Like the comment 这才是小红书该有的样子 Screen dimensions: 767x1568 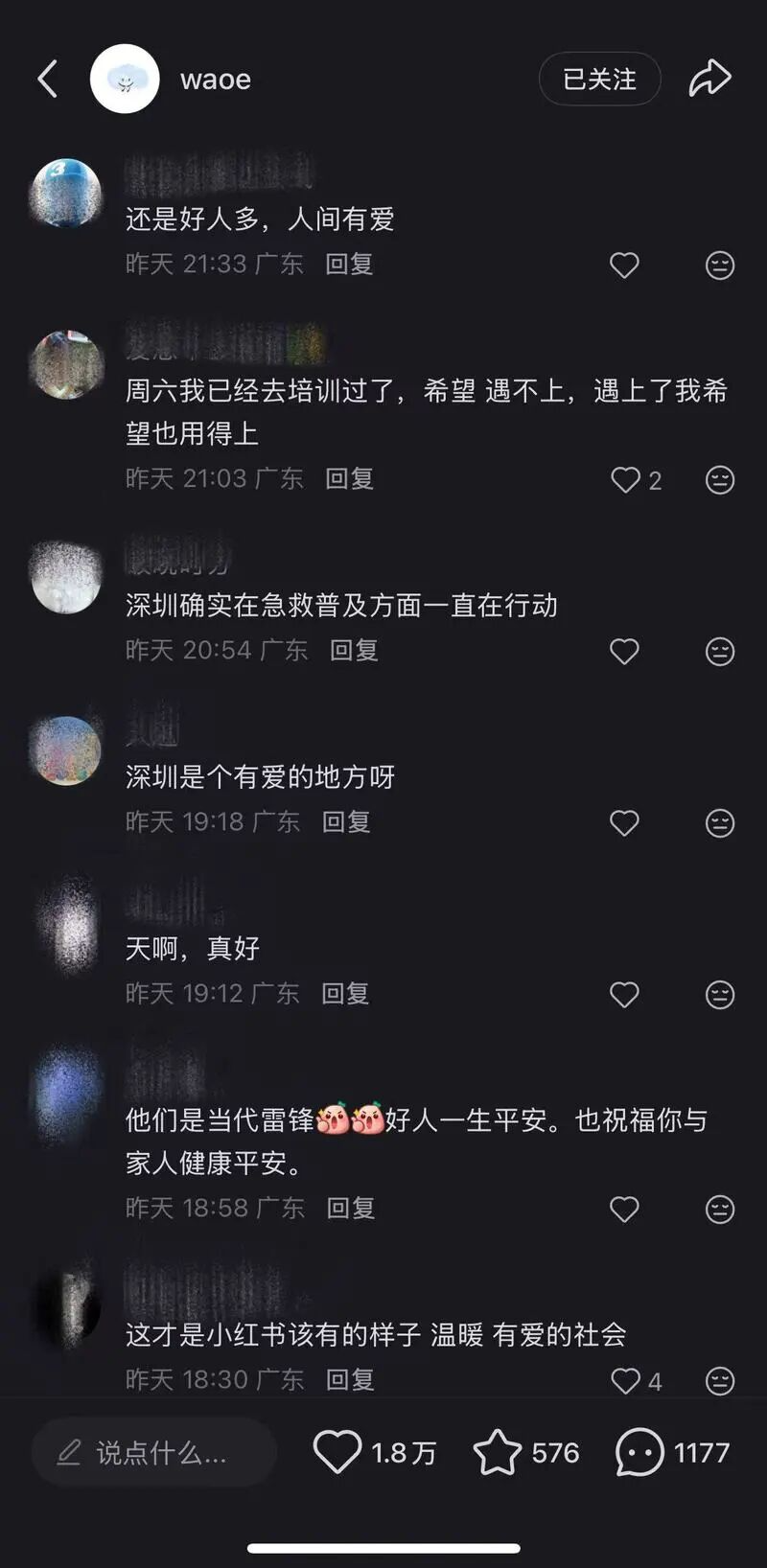[626, 1380]
